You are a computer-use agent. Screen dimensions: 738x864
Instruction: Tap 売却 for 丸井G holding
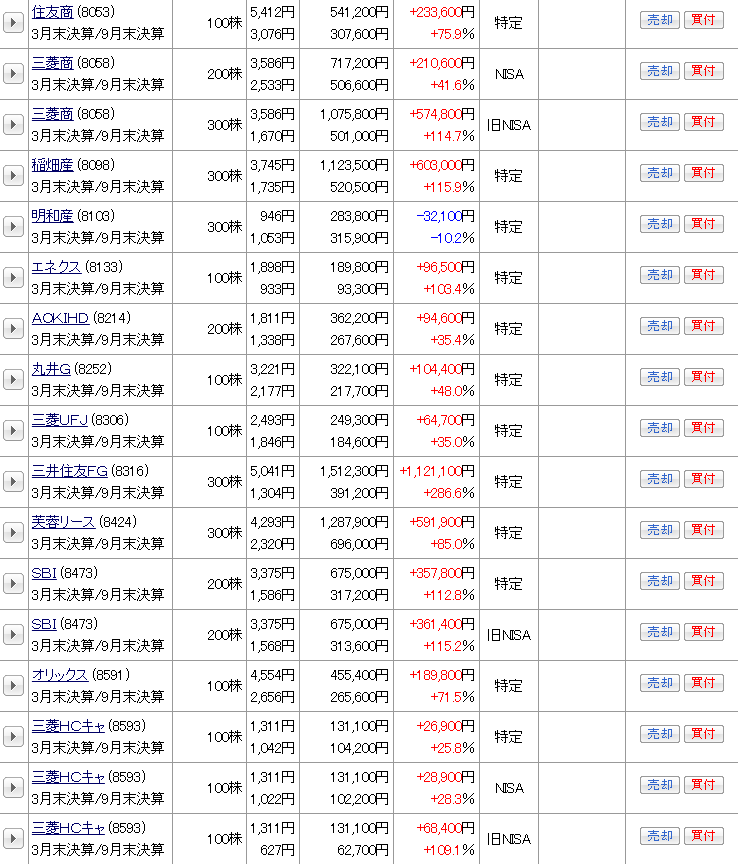click(x=659, y=377)
